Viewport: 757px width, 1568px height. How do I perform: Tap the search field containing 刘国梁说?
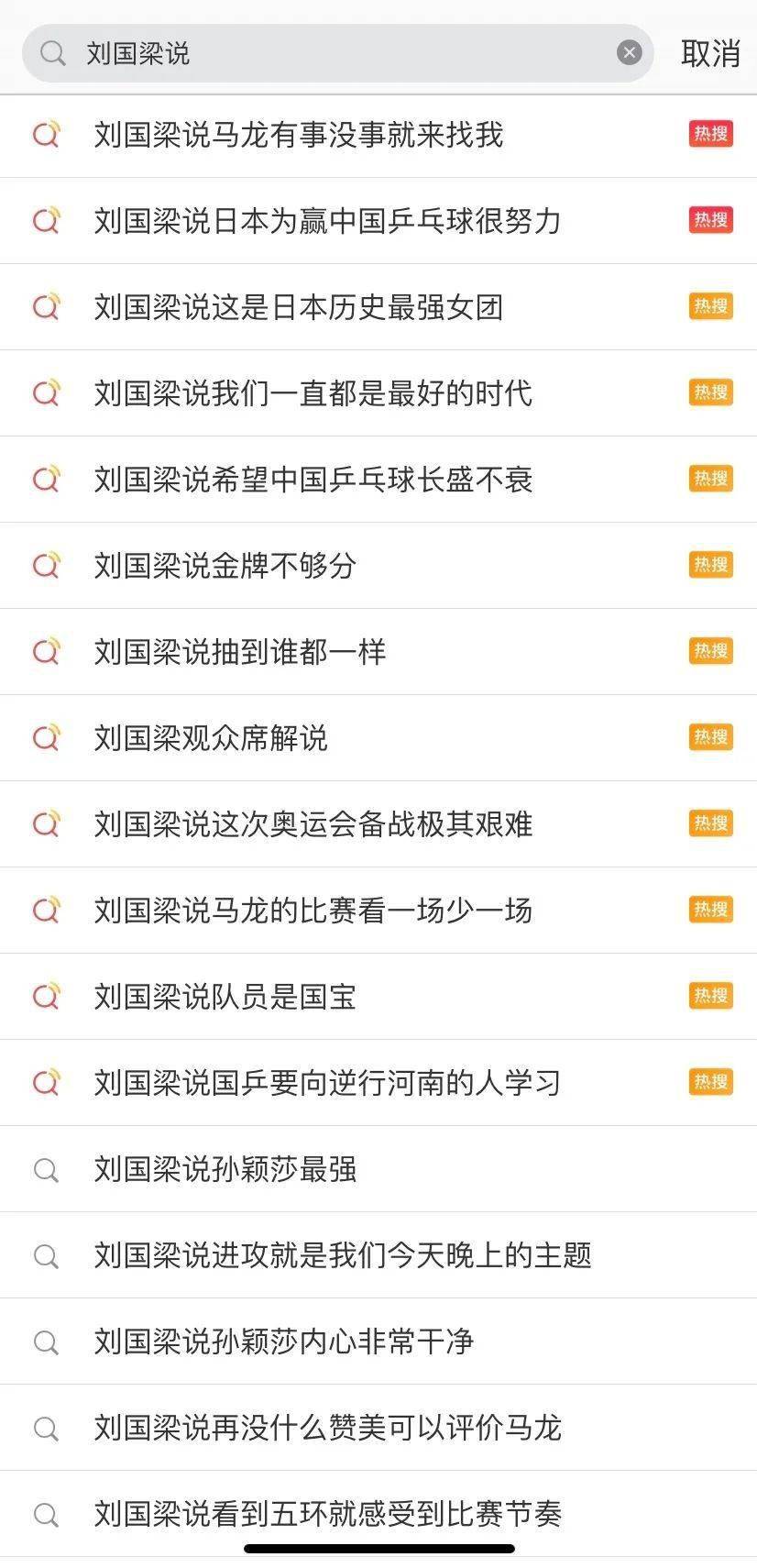coord(330,53)
